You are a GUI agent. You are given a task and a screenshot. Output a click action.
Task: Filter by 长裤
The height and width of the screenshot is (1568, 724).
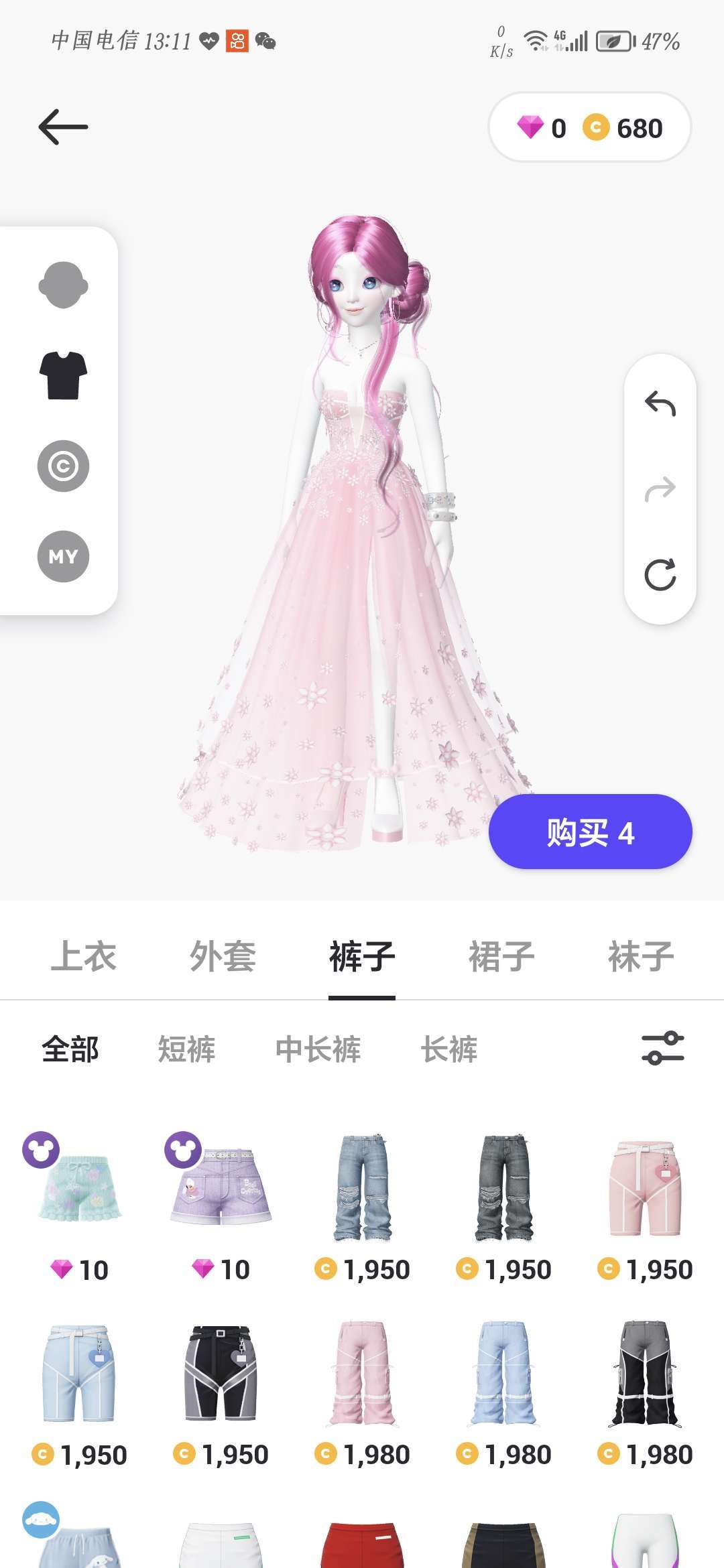[449, 1049]
